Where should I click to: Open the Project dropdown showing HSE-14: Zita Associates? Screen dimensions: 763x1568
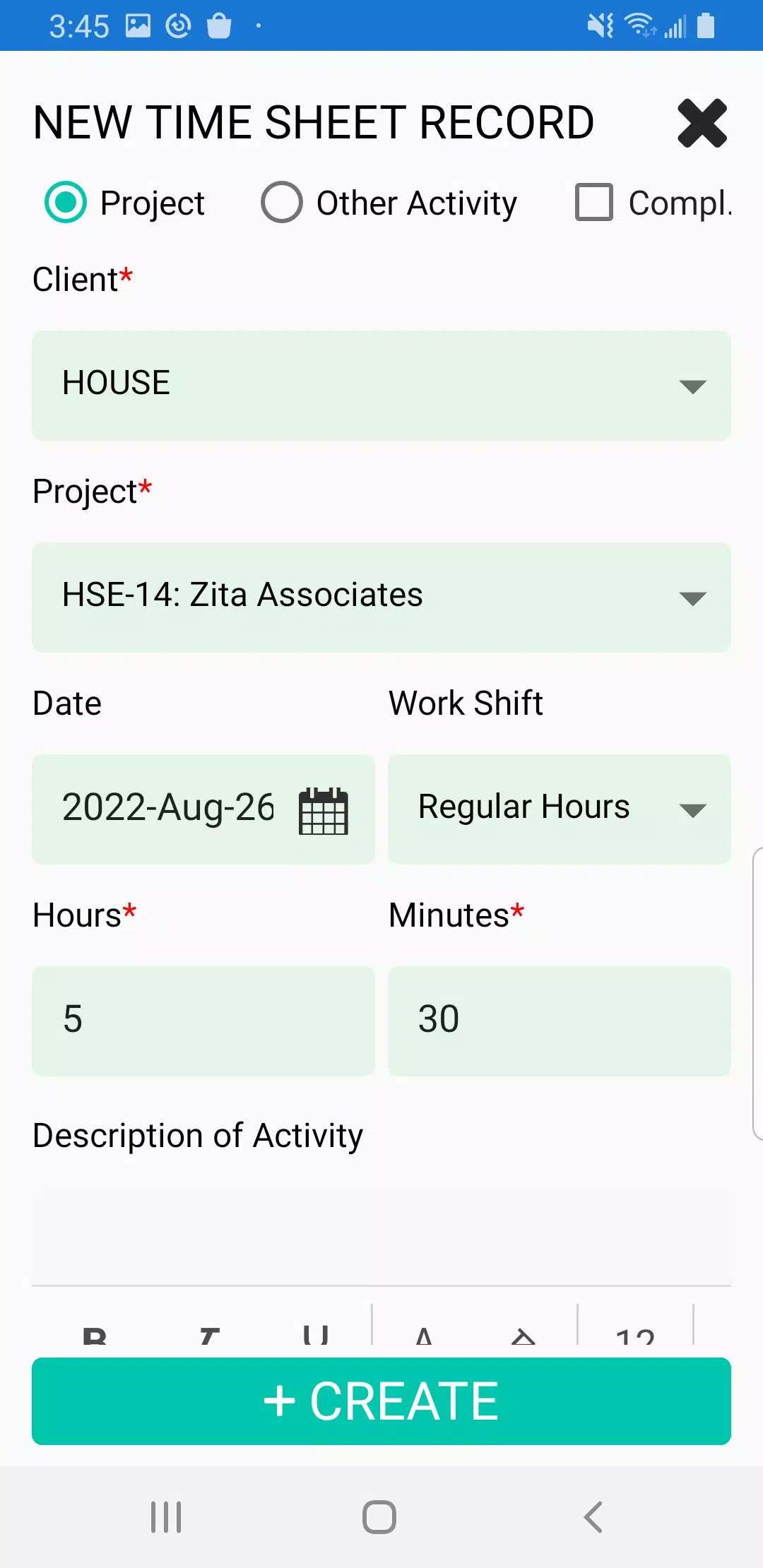click(381, 598)
